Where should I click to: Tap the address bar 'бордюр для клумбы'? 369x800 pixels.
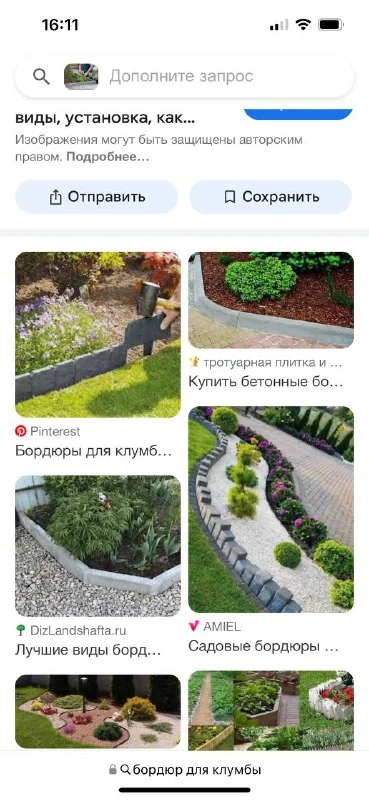[x=185, y=769]
